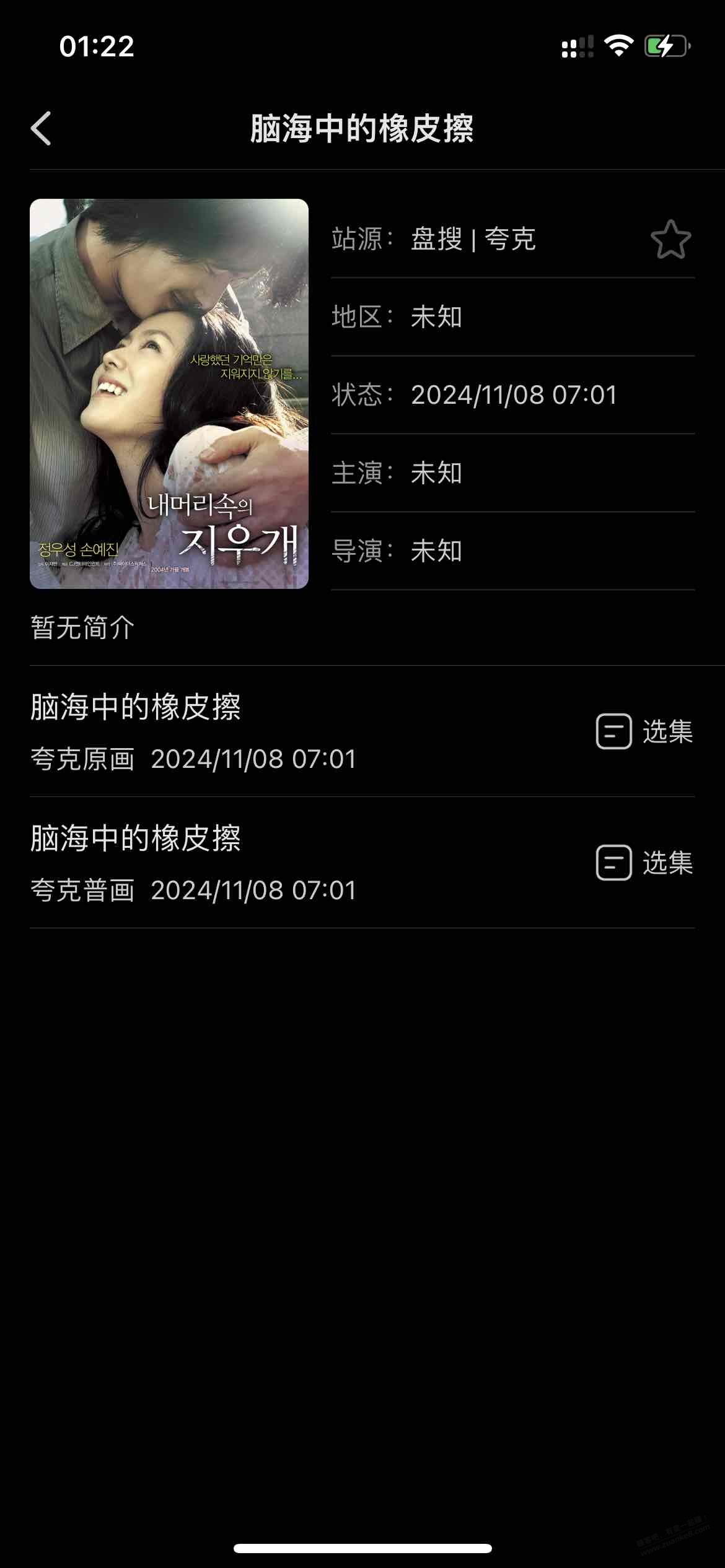Tap 选集 for the 夸克普画 source
This screenshot has height=1568, width=725.
click(x=644, y=863)
